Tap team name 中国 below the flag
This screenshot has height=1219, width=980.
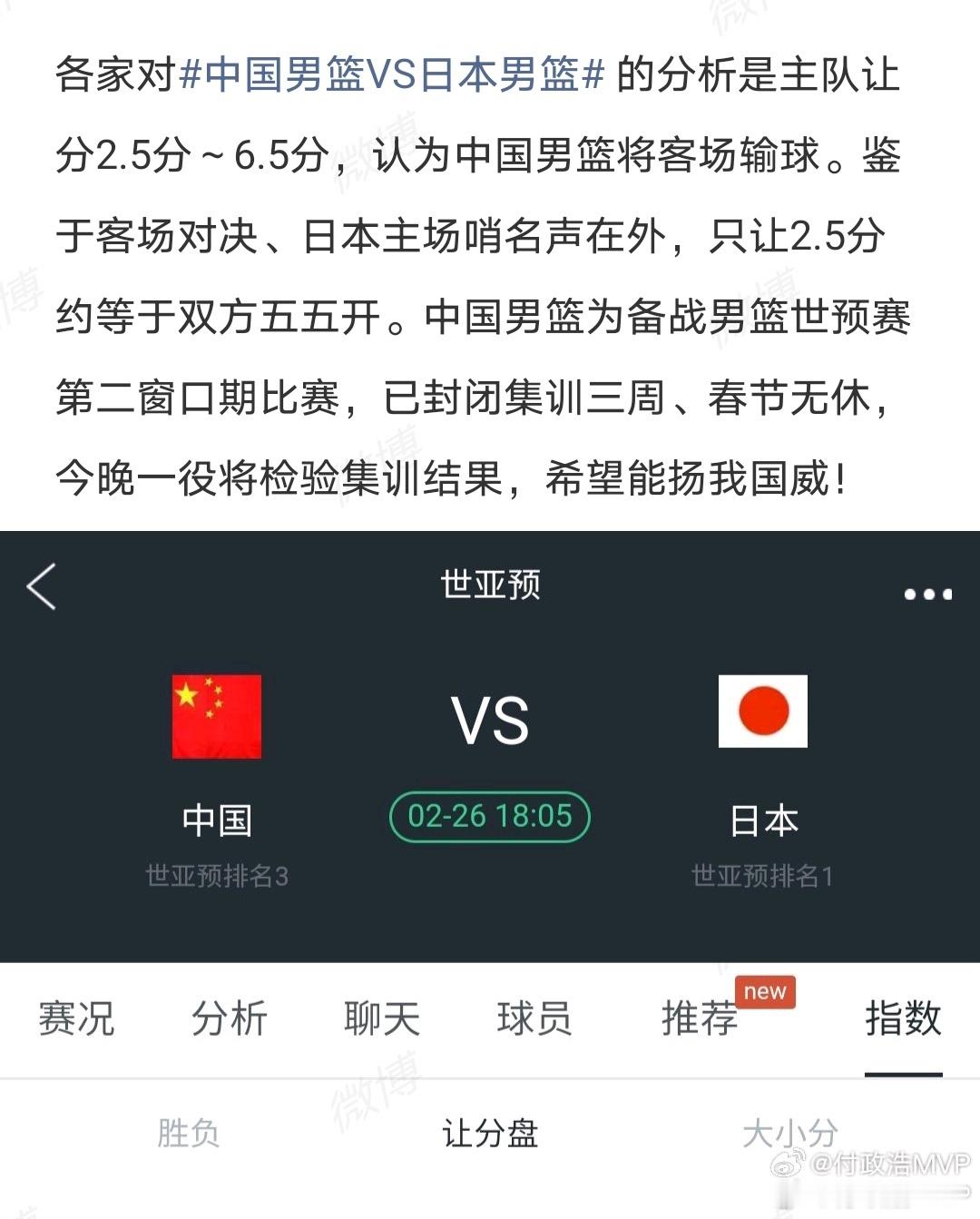point(217,819)
